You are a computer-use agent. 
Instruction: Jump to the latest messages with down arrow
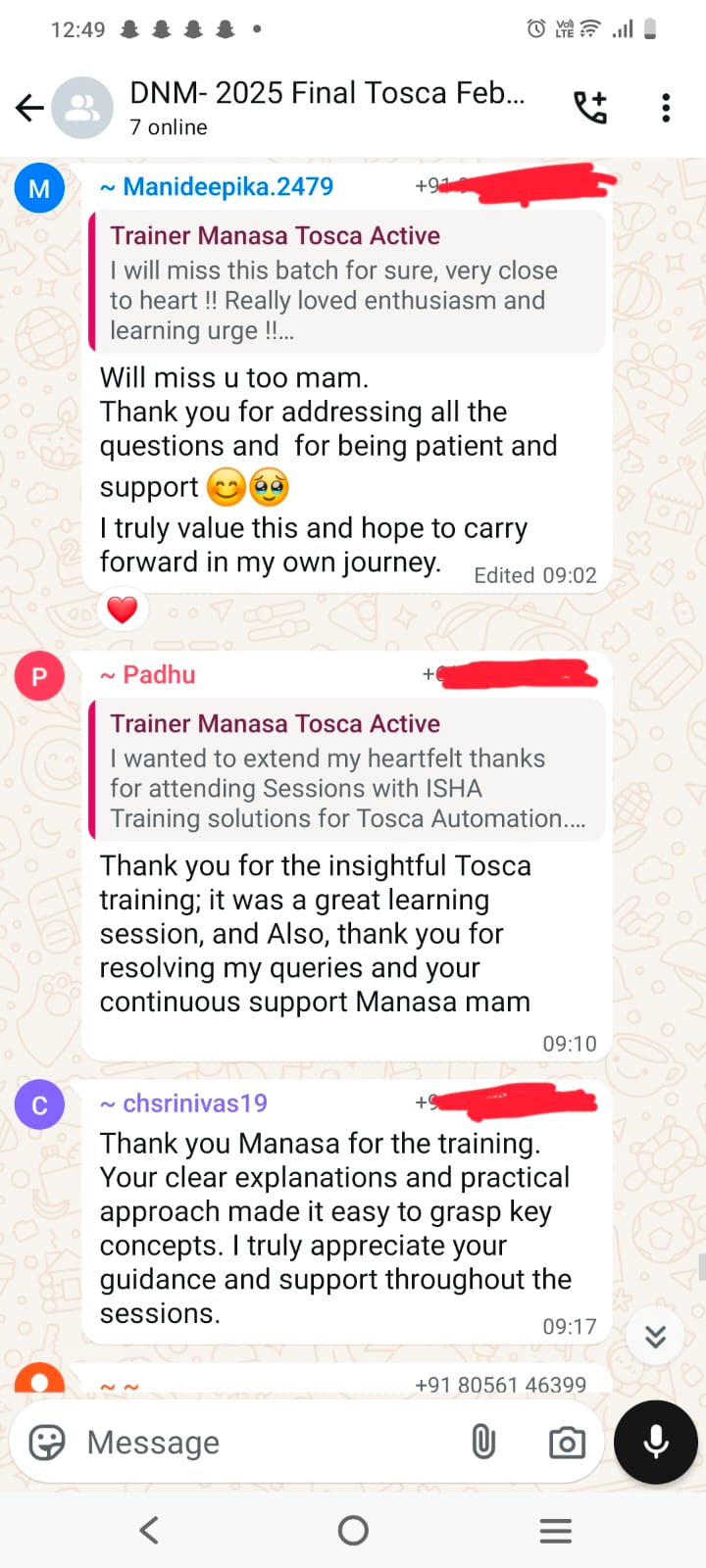coord(655,1336)
